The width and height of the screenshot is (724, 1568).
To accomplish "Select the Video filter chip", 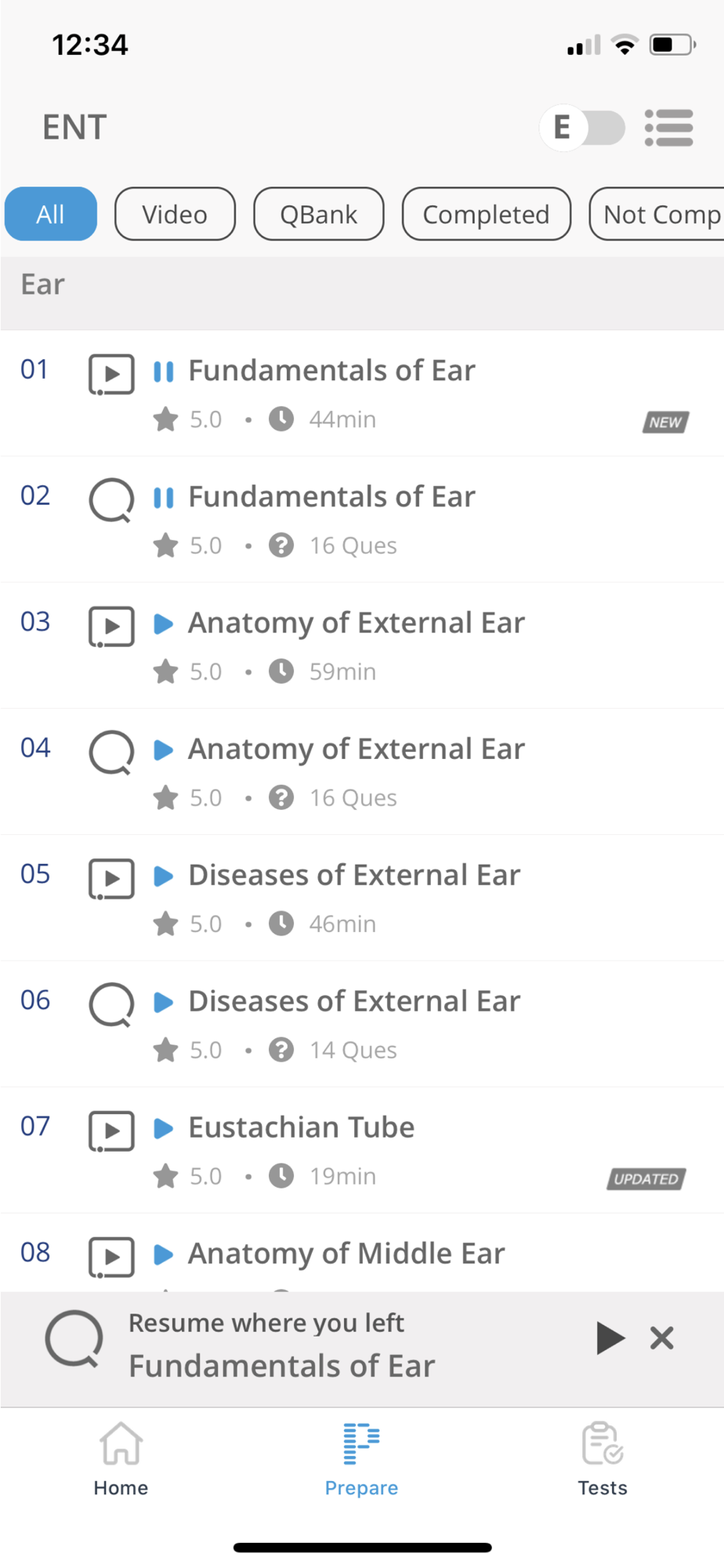I will pyautogui.click(x=175, y=214).
